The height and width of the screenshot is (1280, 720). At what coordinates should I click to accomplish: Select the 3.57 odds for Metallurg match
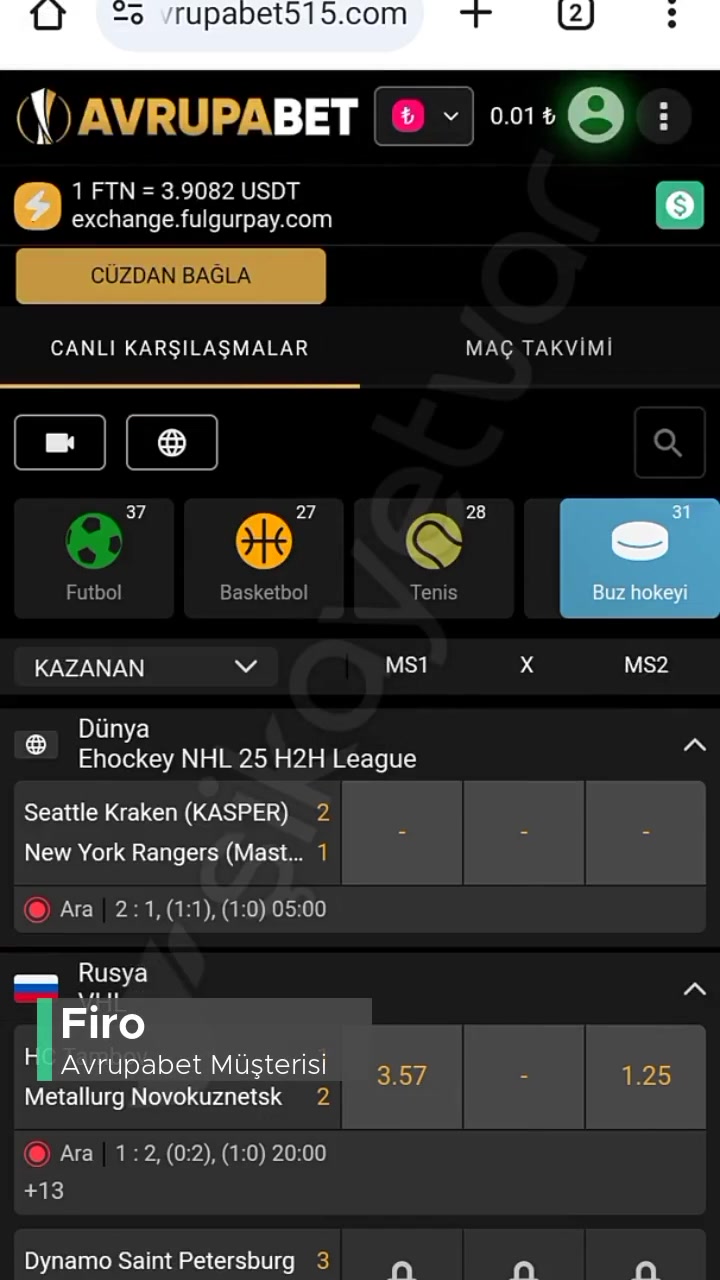[401, 1076]
